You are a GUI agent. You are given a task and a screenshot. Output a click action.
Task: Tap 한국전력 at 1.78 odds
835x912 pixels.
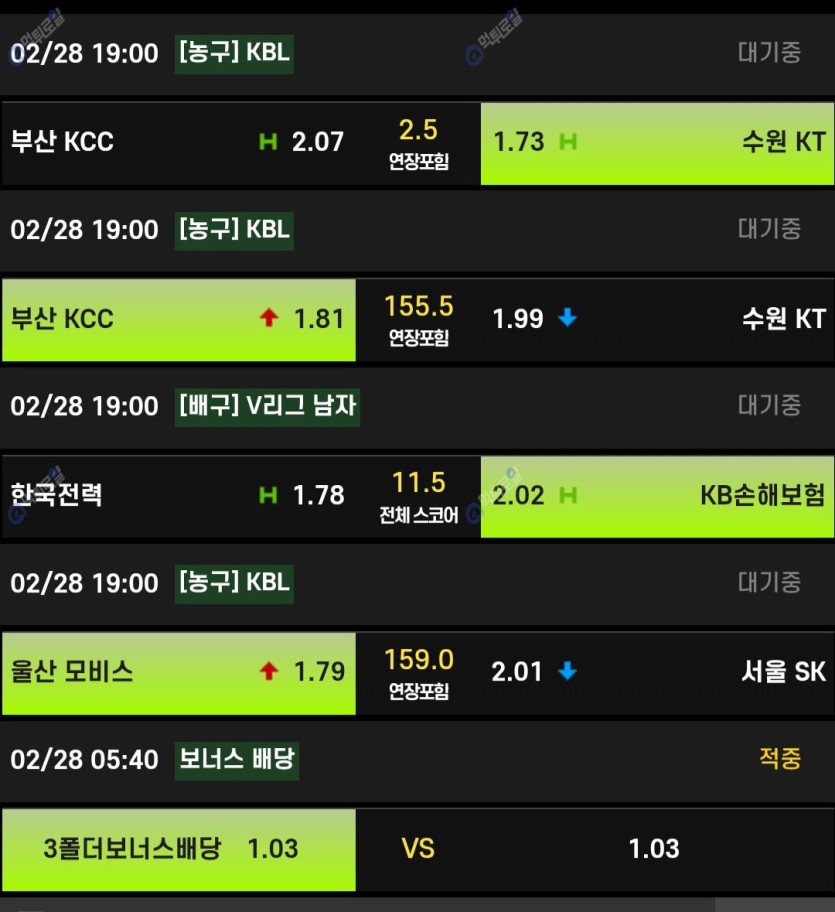coord(178,495)
